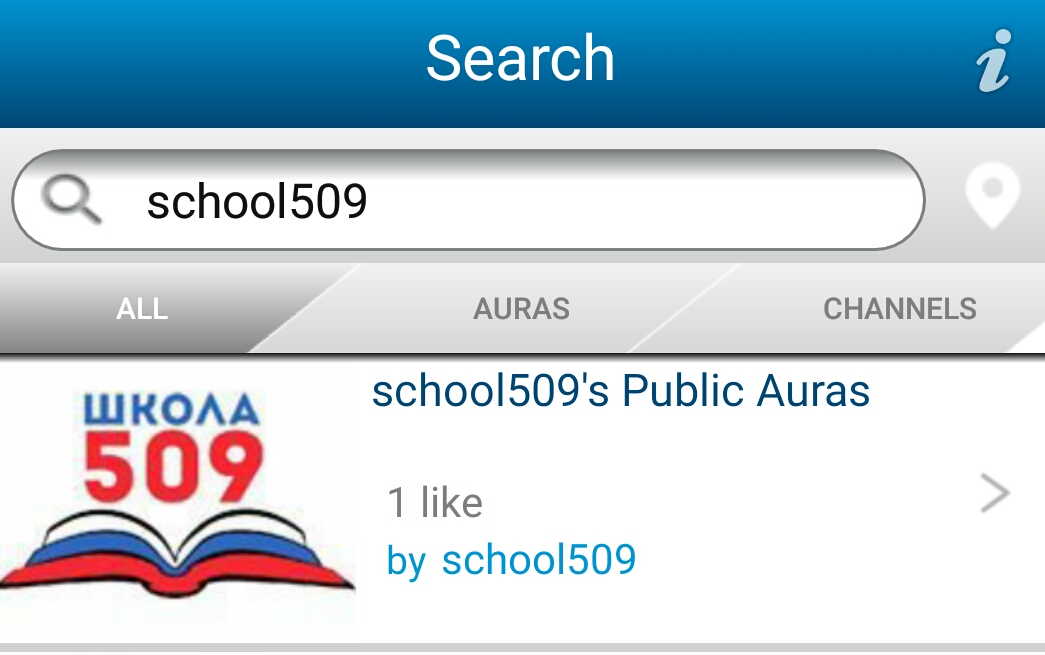The height and width of the screenshot is (655, 1045).
Task: Tap the location pin icon
Action: pyautogui.click(x=992, y=196)
